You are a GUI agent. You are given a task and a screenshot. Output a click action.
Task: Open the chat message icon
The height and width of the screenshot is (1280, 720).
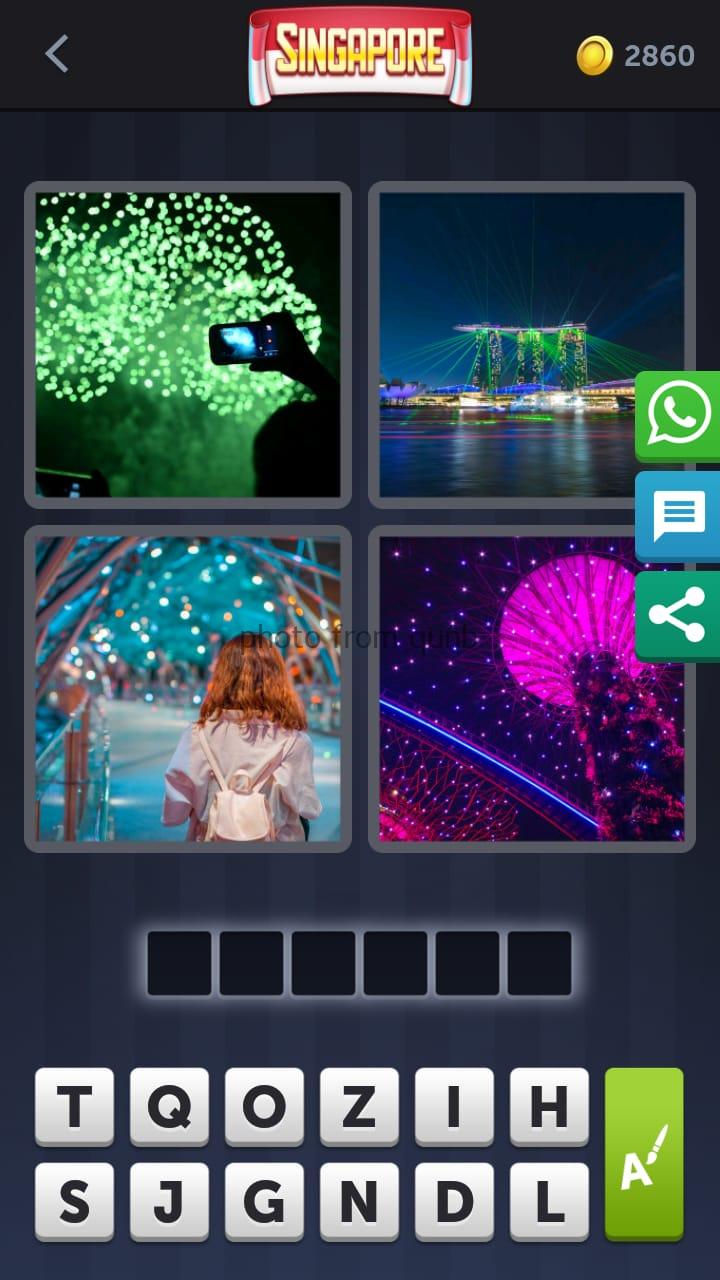tap(678, 516)
